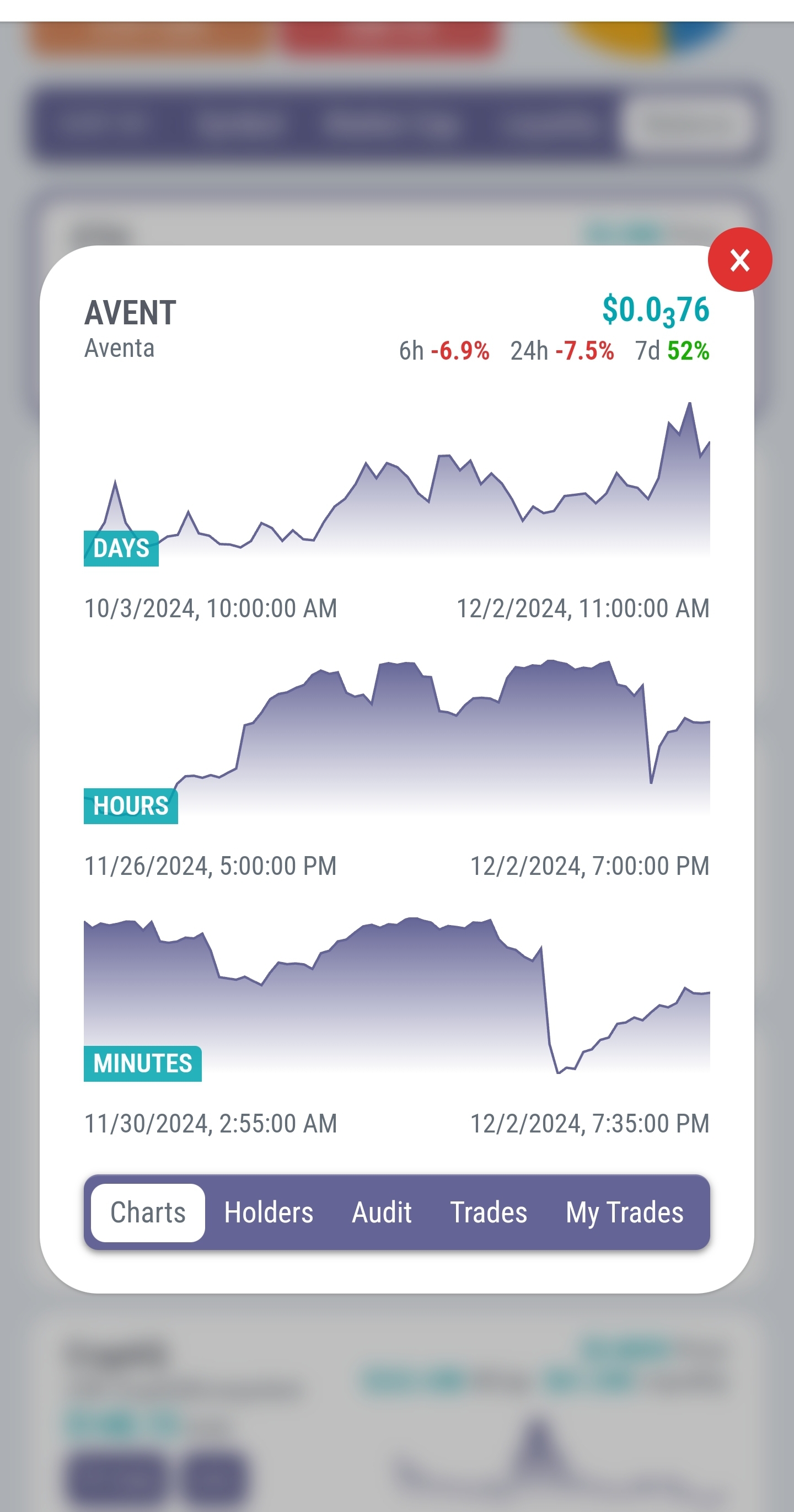Select the 6h -6.9% change indicator
The width and height of the screenshot is (794, 1512).
(444, 351)
